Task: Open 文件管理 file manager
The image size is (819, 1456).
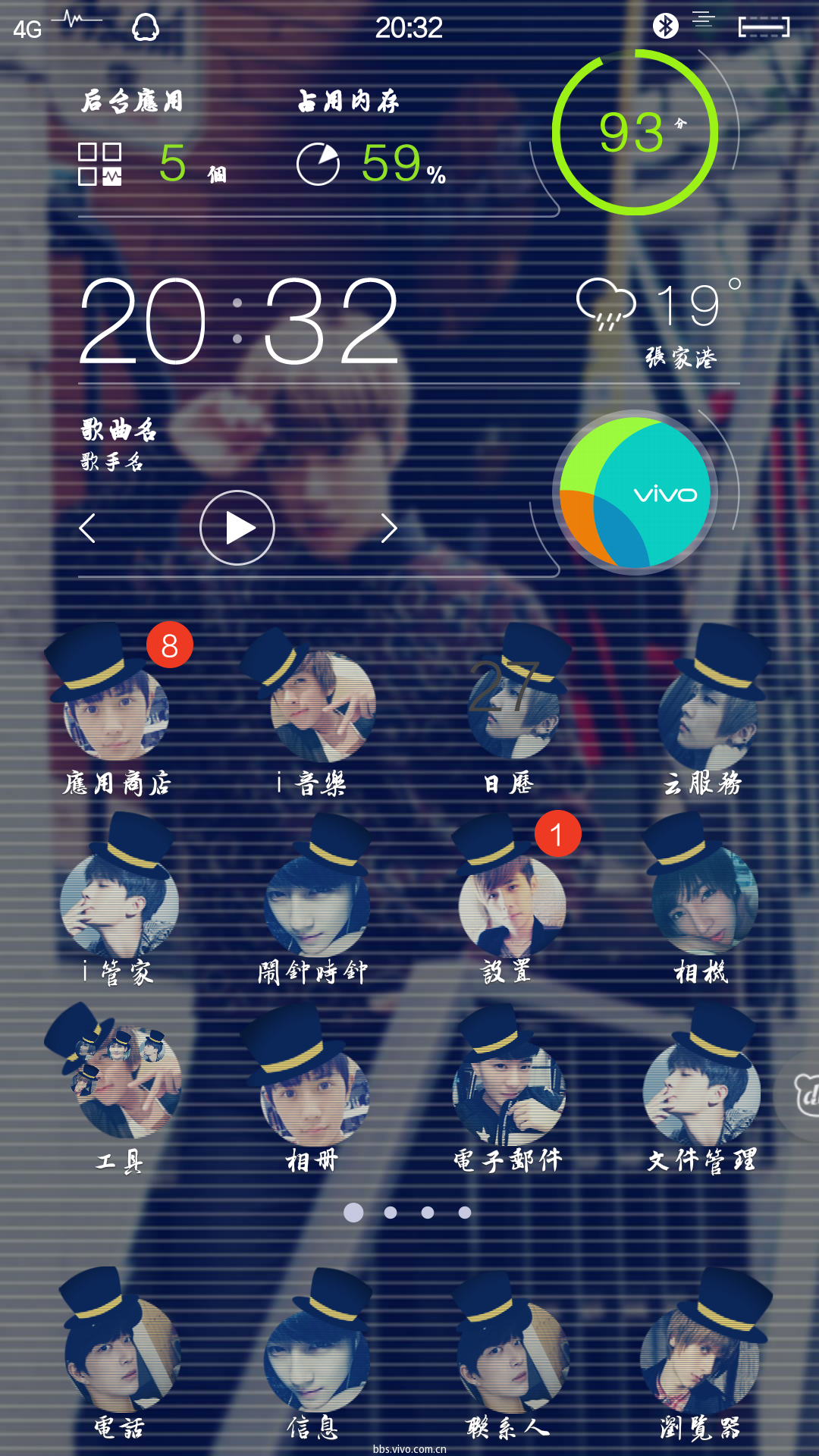Action: click(x=704, y=1084)
